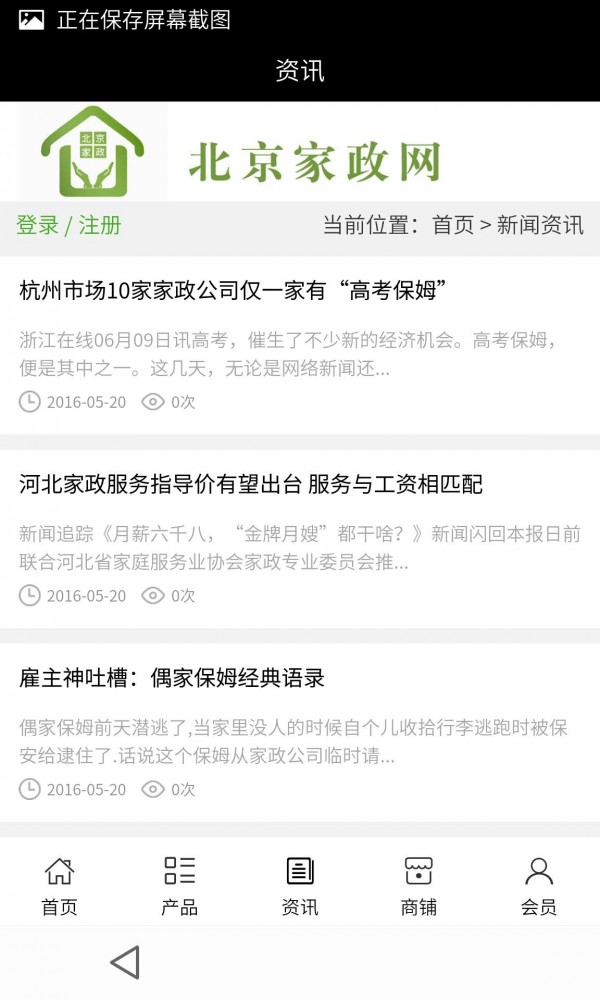Open 河北家政服务指导价 news article
600x1000 pixels.
click(x=251, y=485)
